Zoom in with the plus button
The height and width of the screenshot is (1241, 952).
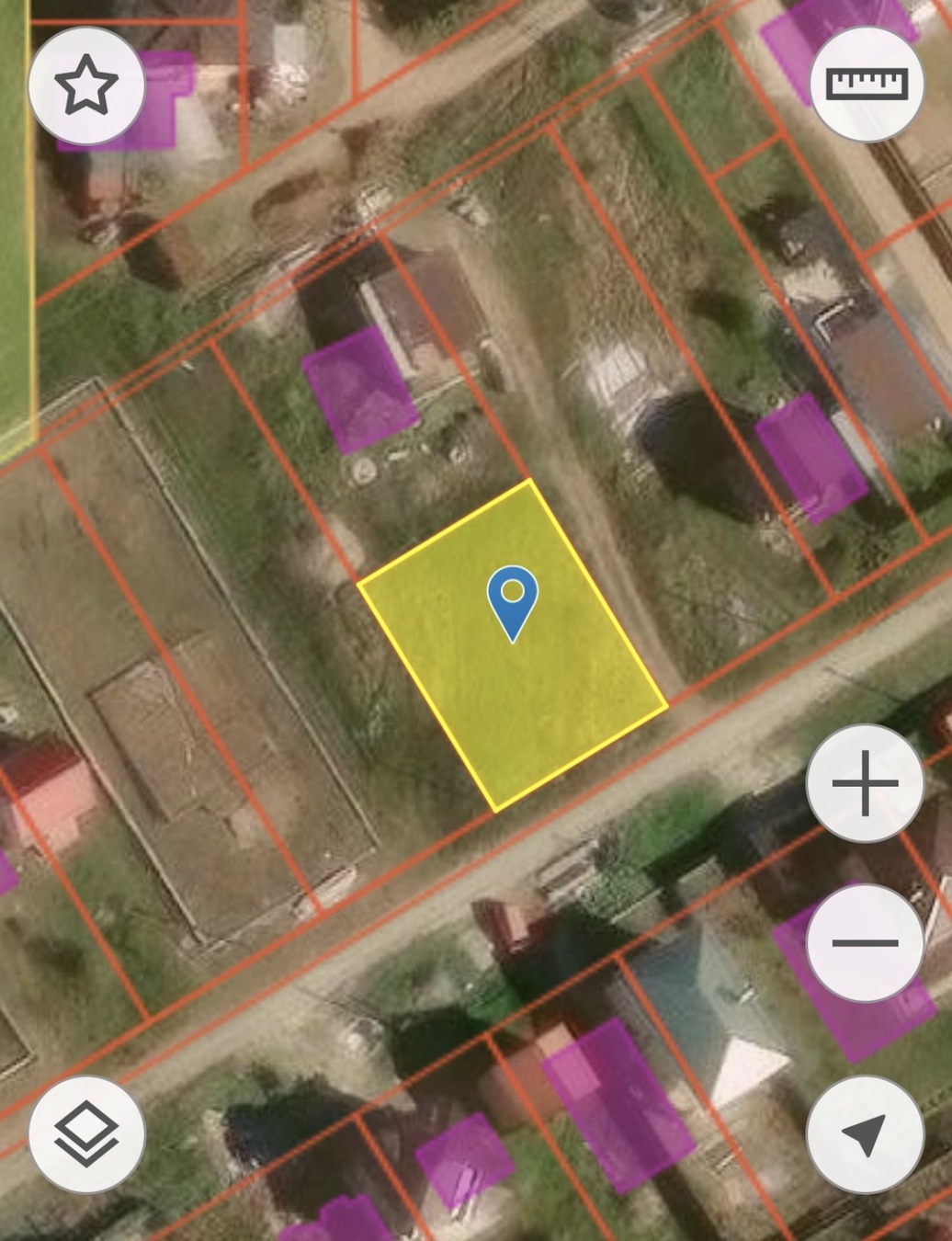[x=865, y=783]
